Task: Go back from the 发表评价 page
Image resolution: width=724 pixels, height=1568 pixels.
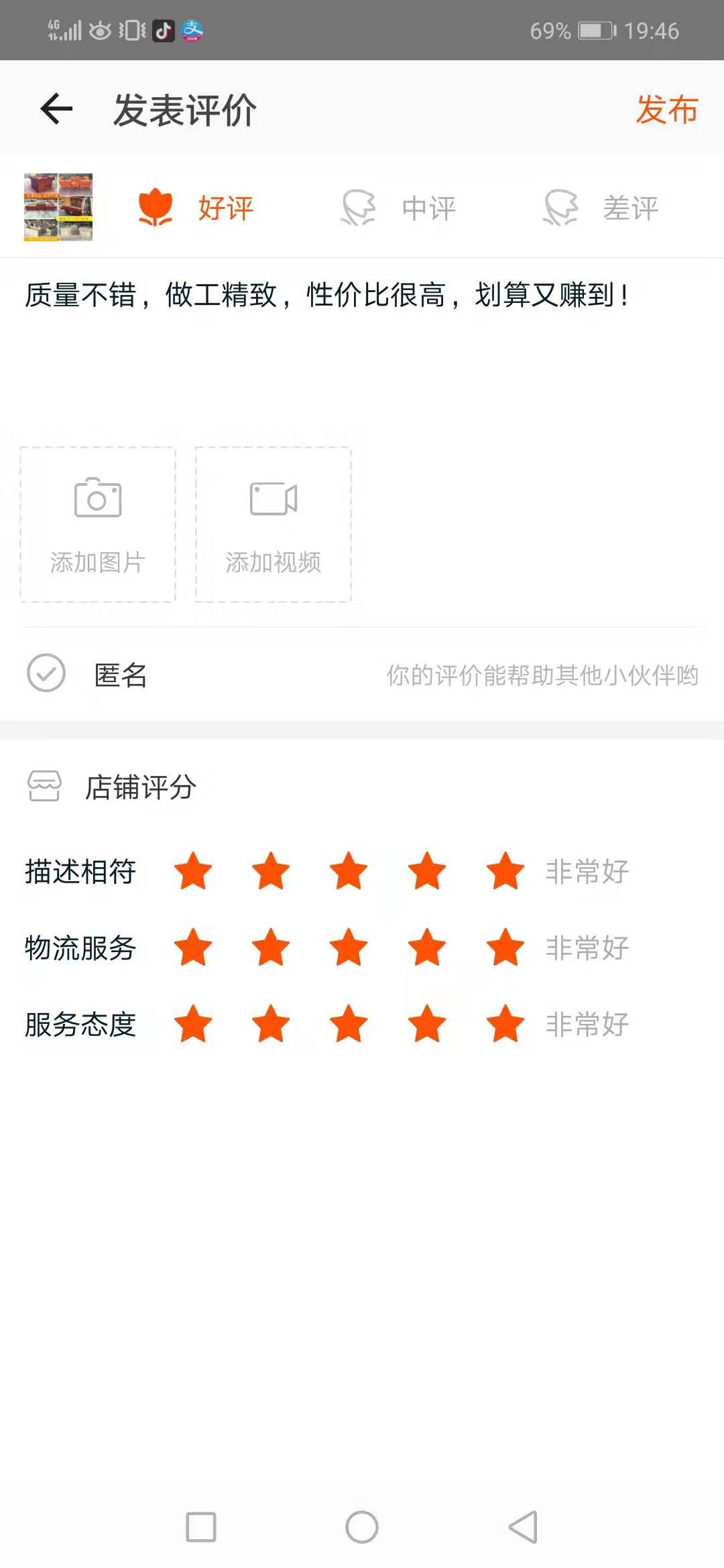Action: (56, 109)
